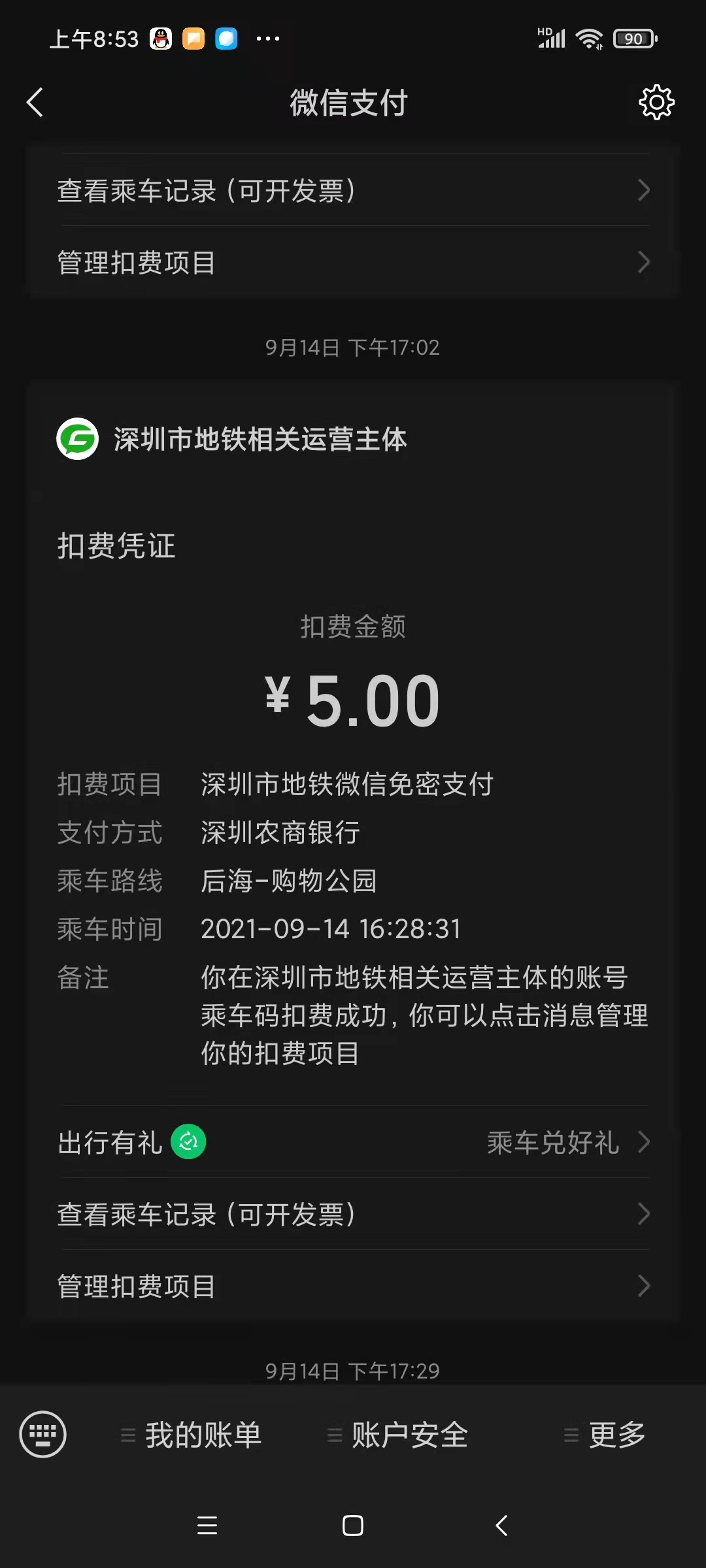This screenshot has width=706, height=1568.
Task: Open the 我的账单 menu
Action: click(x=192, y=1435)
